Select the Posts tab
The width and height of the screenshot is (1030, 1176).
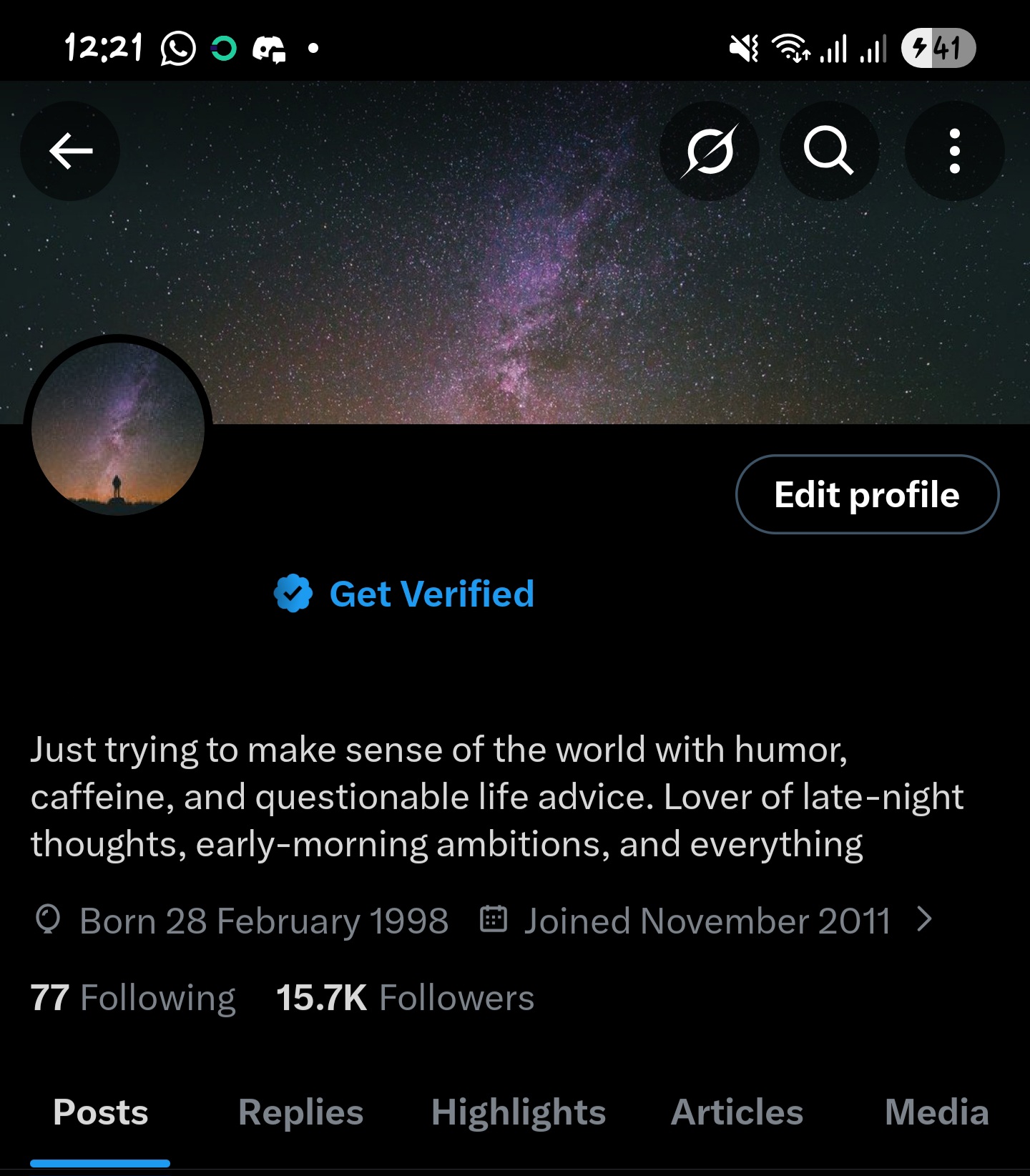100,1112
